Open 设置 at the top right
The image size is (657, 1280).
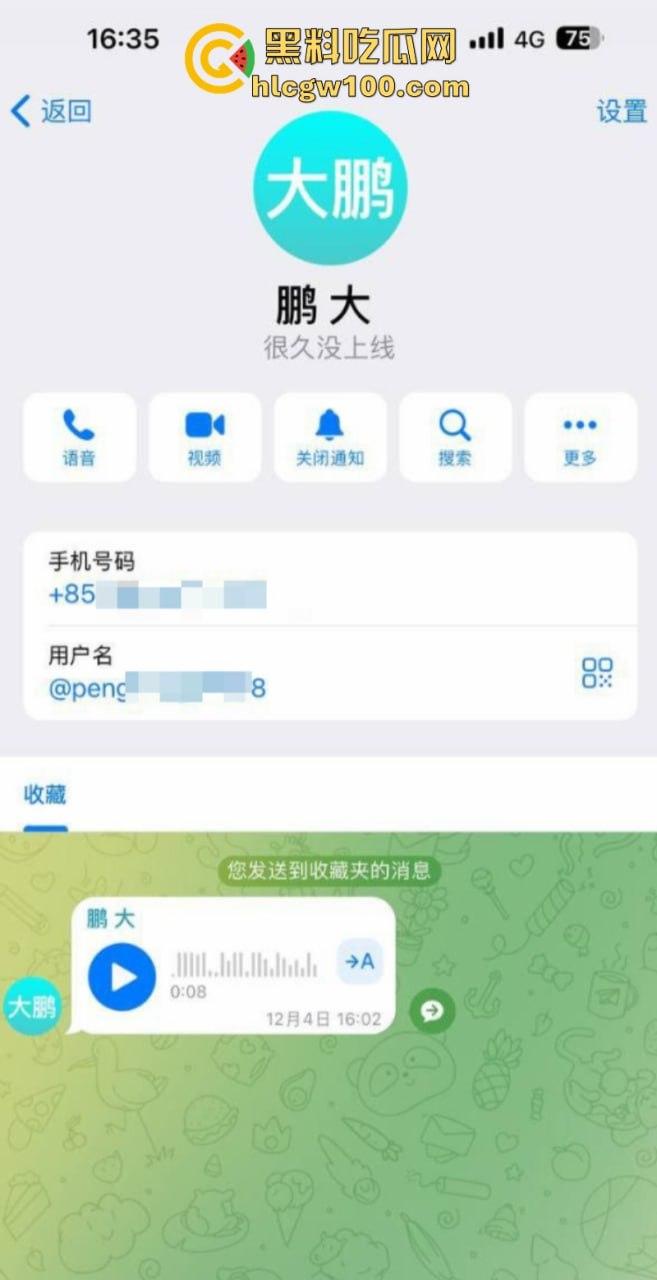[621, 111]
